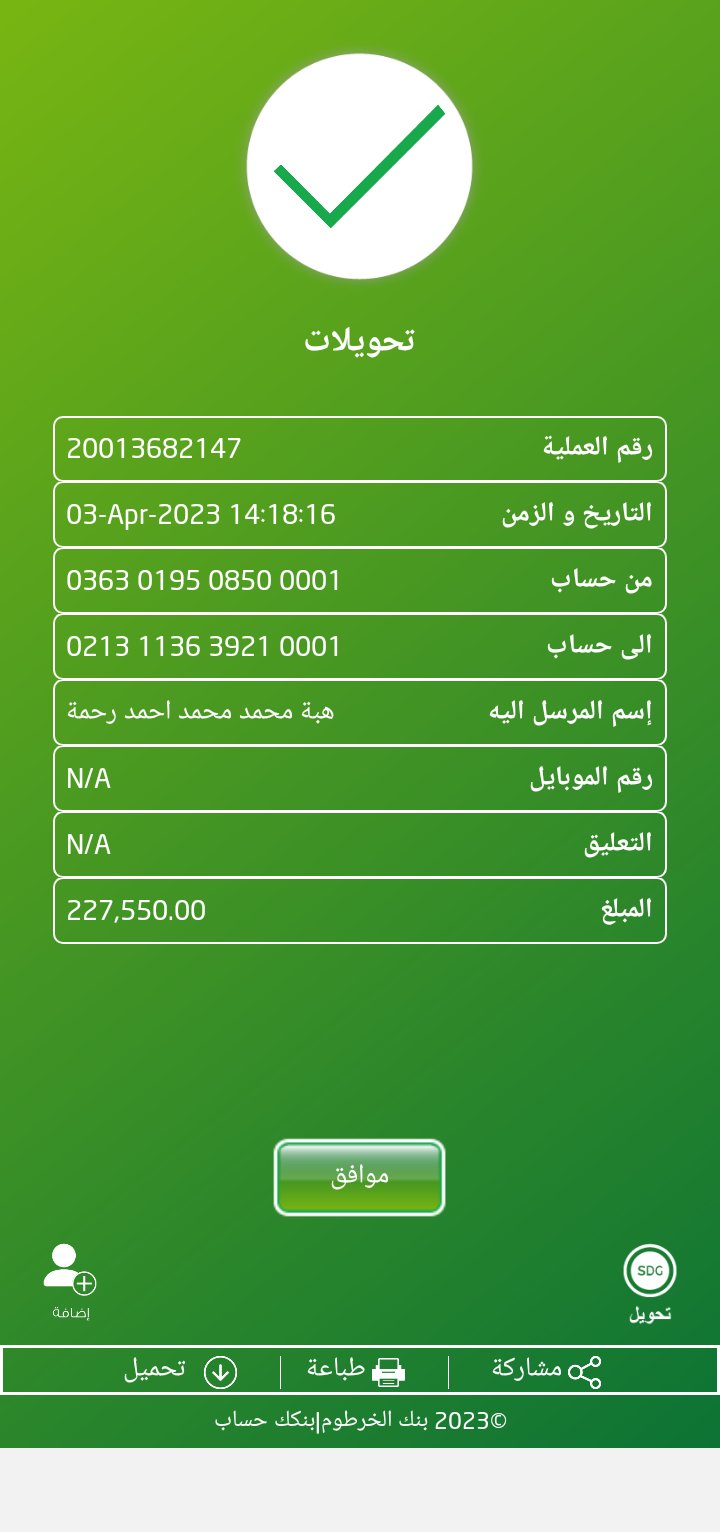Download the receipt with تحميل
The image size is (720, 1532).
(180, 1370)
